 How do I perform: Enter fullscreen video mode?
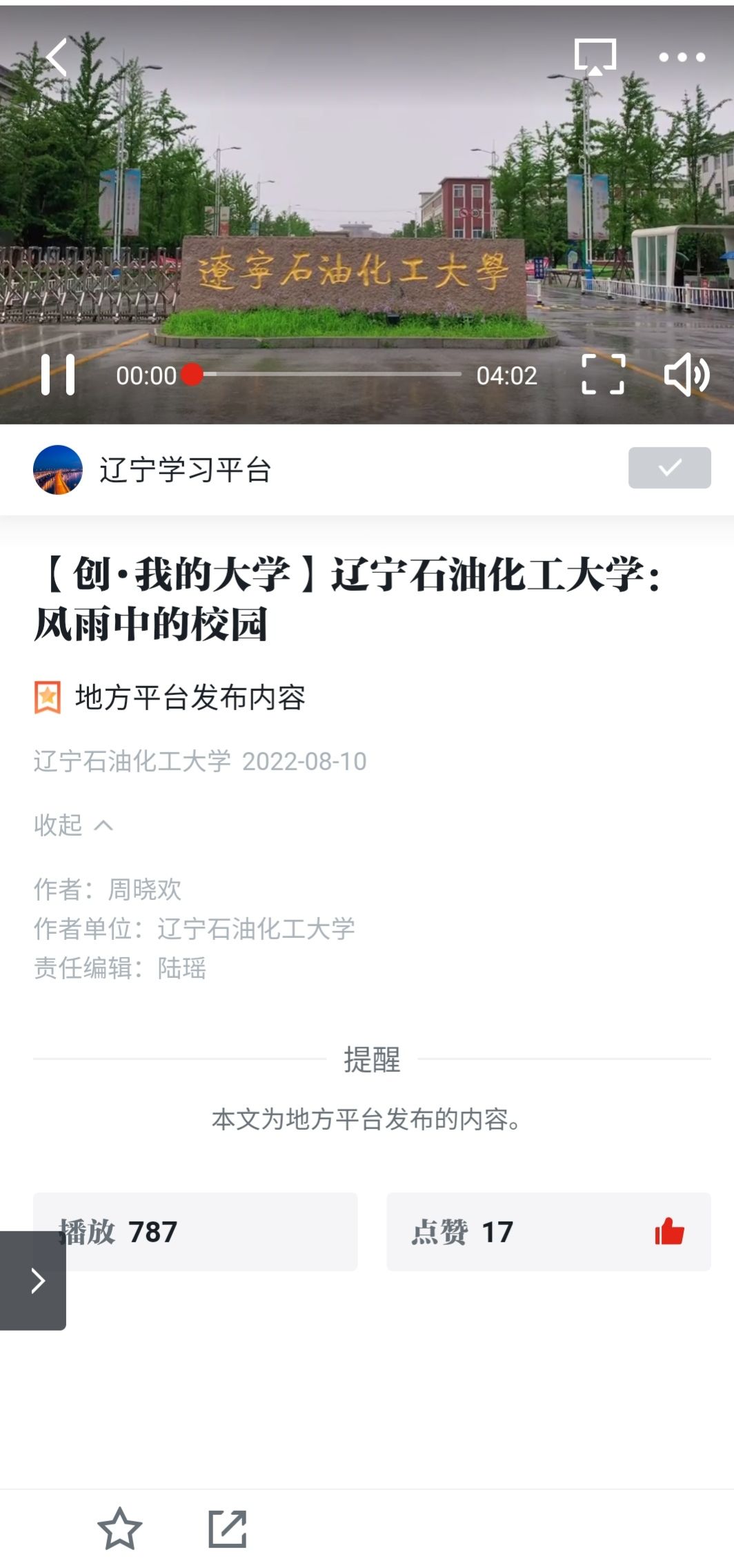click(x=603, y=375)
